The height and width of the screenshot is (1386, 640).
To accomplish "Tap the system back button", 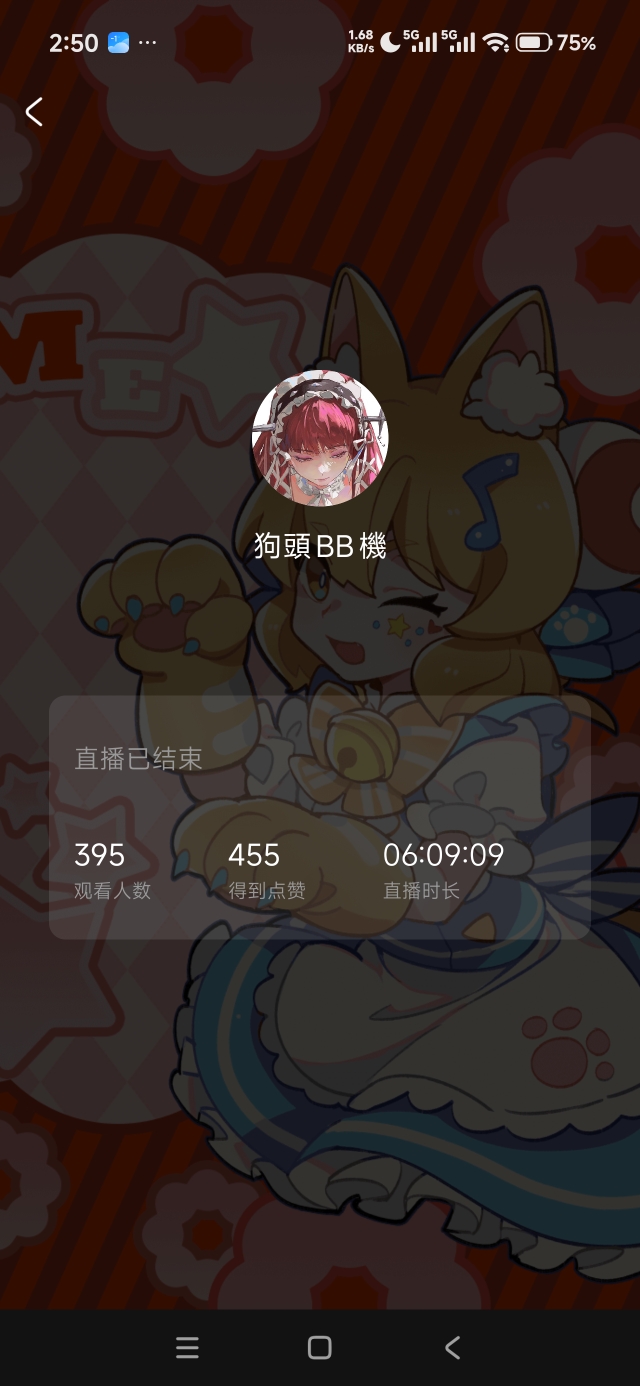I will click(452, 1348).
